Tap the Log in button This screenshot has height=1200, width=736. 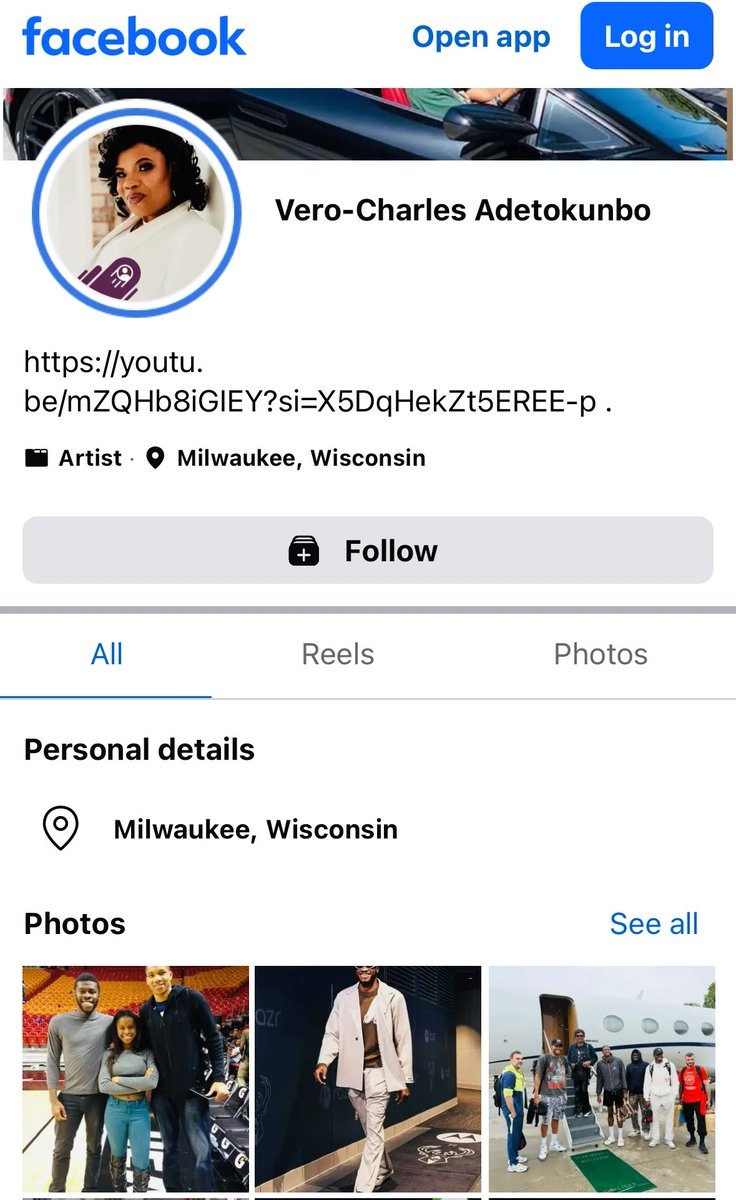[x=646, y=37]
